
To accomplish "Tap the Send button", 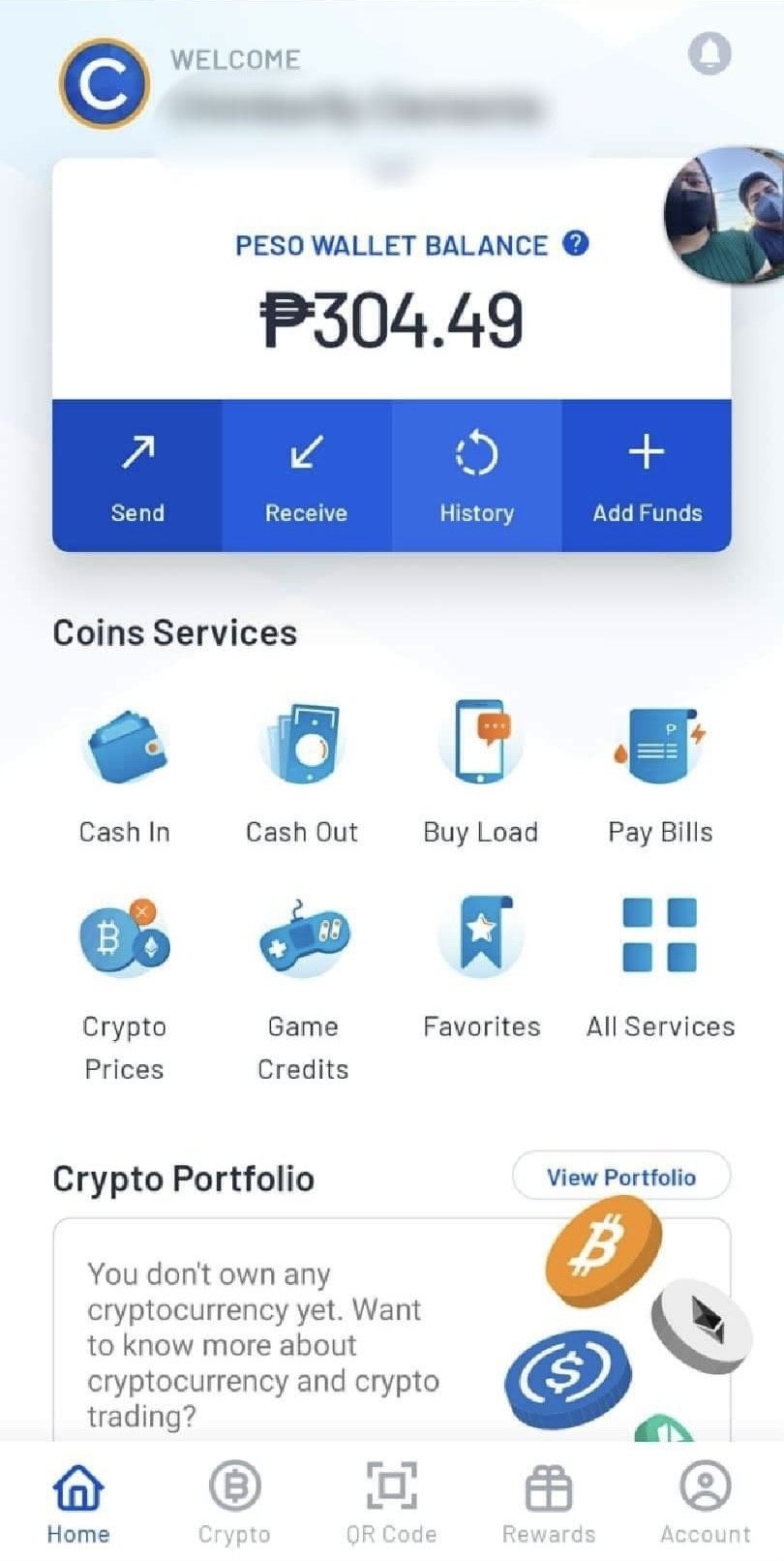I will (137, 475).
